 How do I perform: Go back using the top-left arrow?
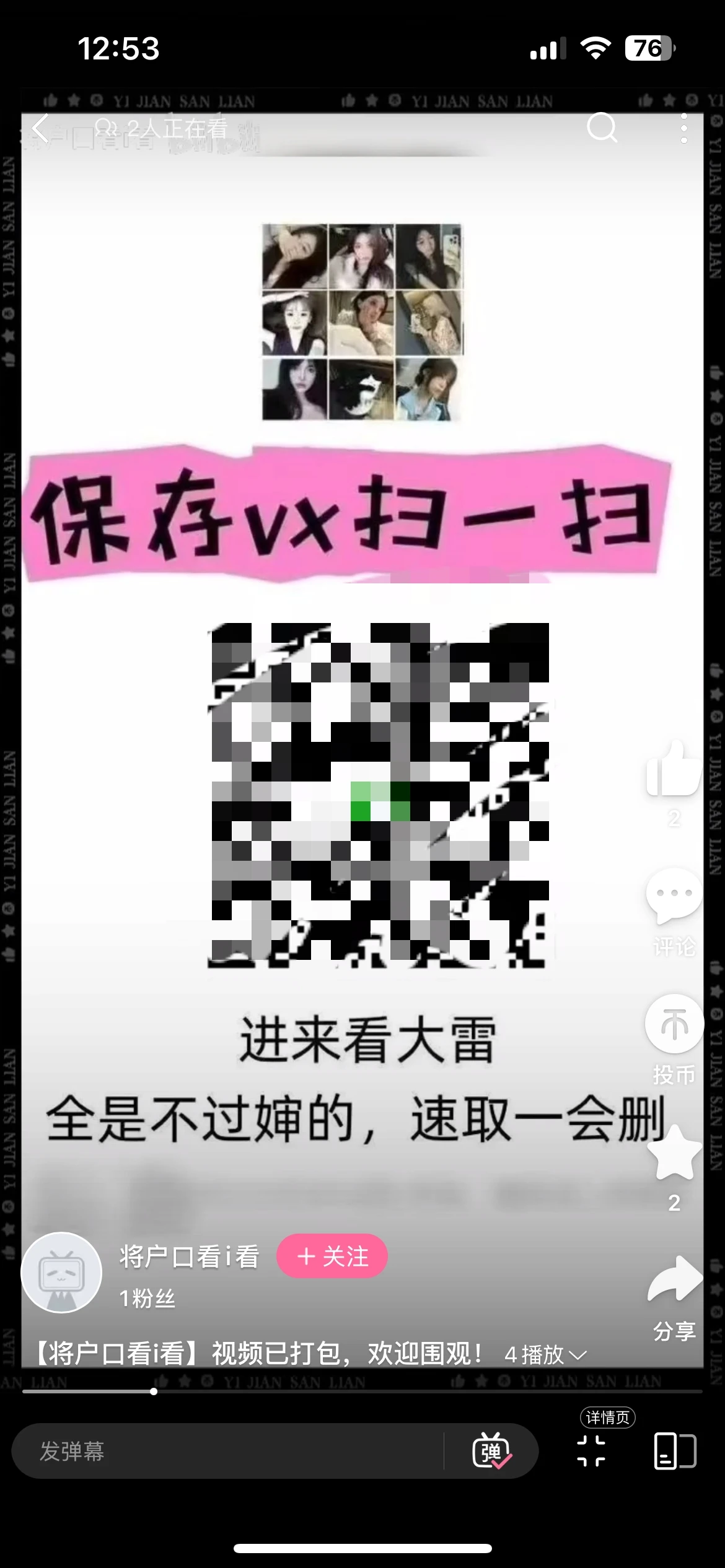(x=40, y=129)
